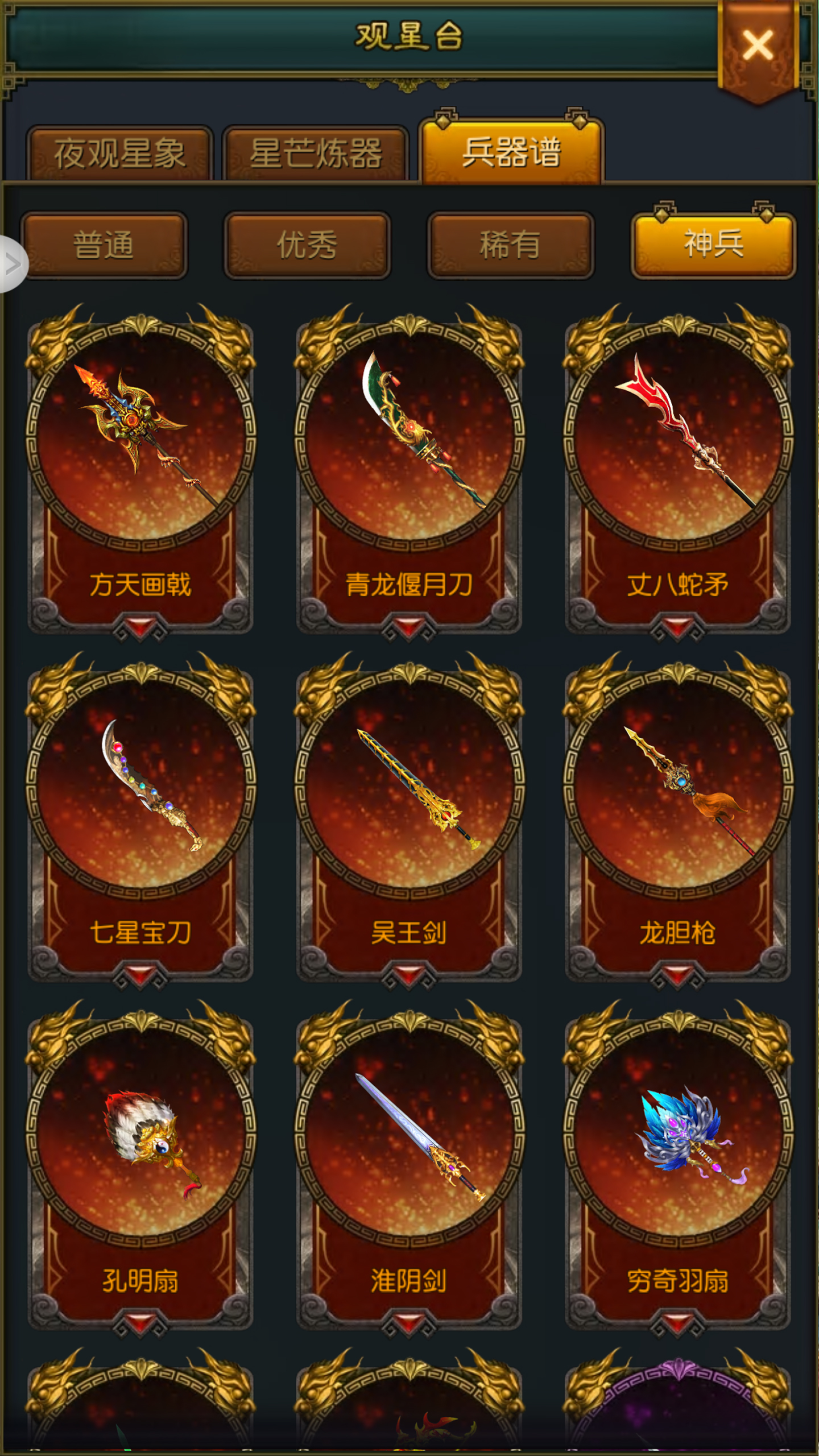Select the 兵器谱 tab

pyautogui.click(x=511, y=152)
